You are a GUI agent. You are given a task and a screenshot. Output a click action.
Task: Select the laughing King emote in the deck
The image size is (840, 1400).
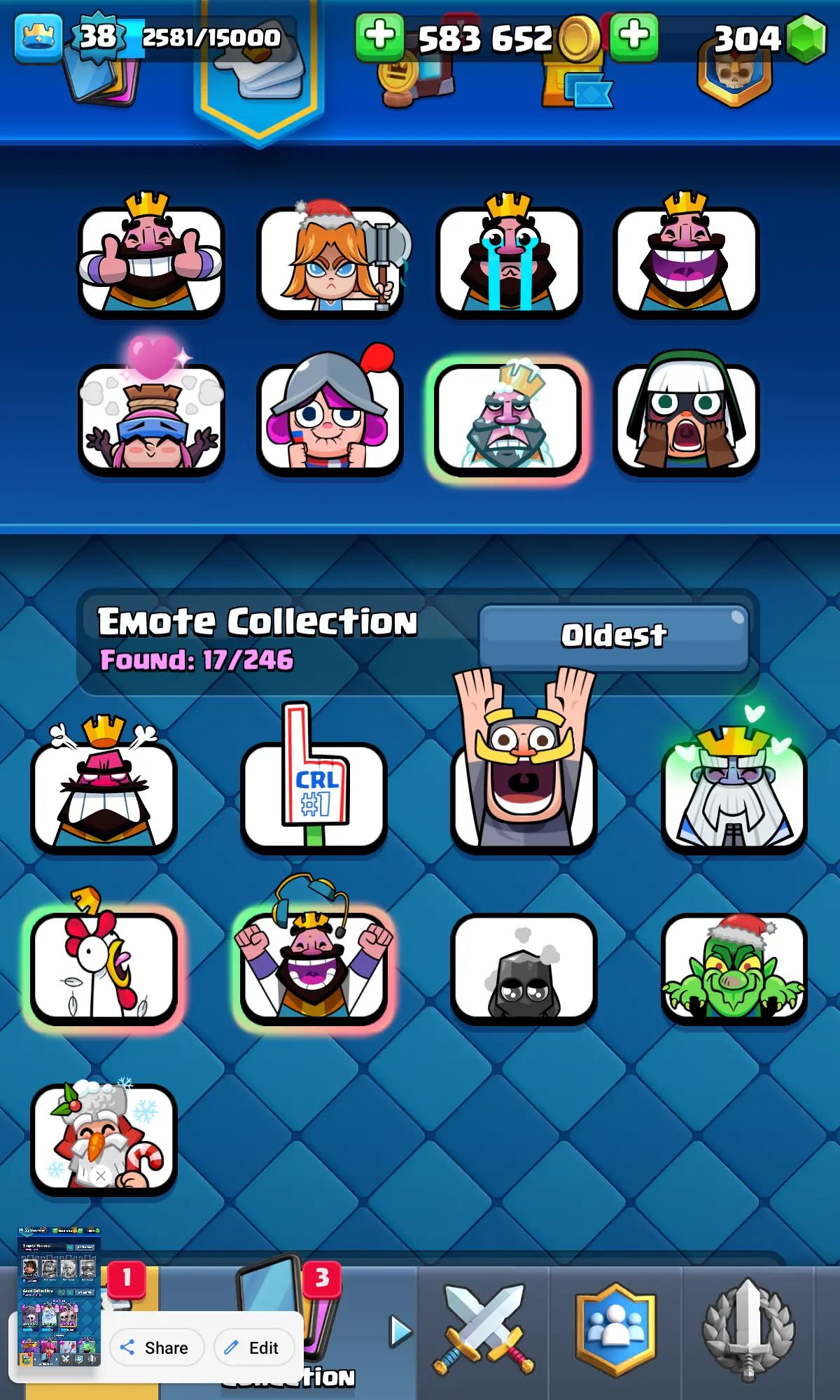click(686, 260)
